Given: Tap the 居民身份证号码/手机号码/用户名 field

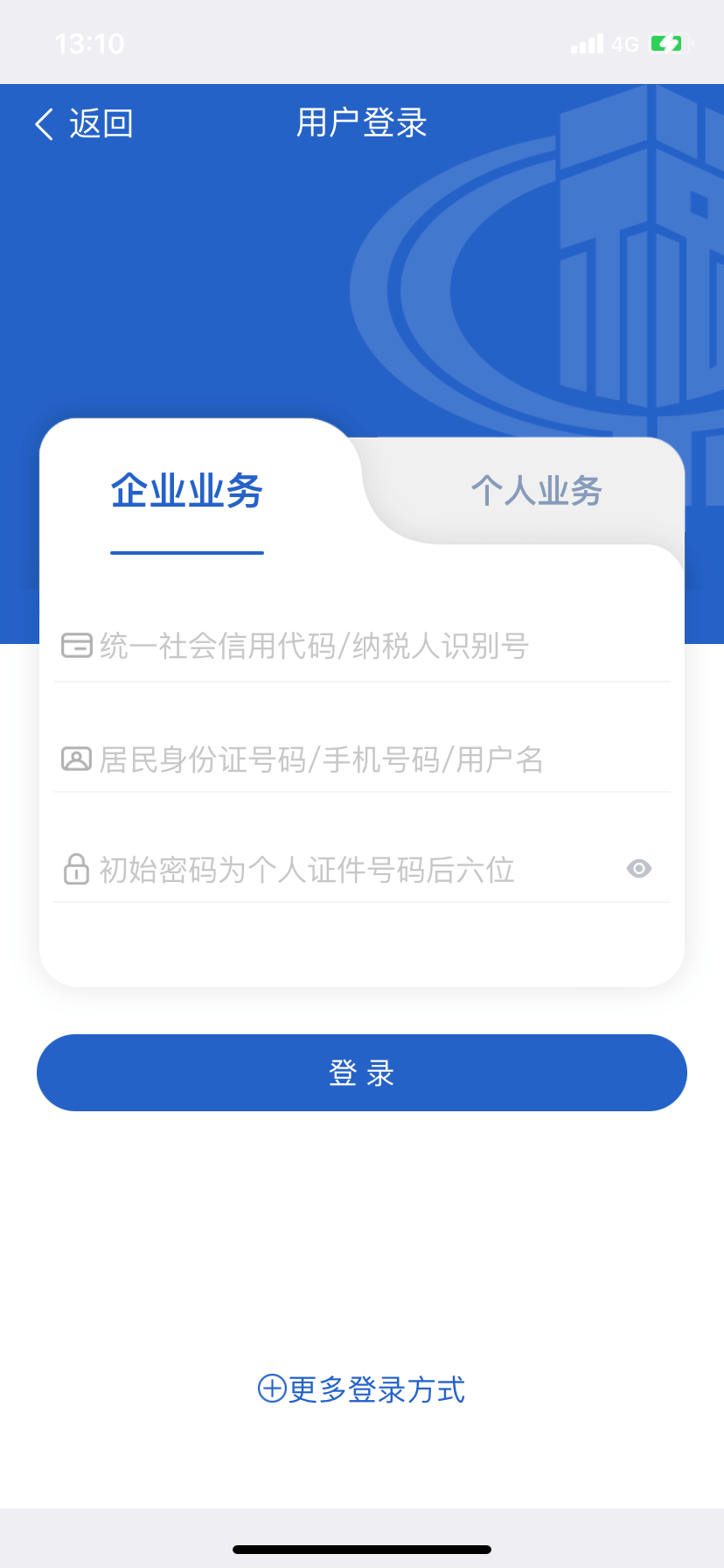Looking at the screenshot, I should (362, 759).
